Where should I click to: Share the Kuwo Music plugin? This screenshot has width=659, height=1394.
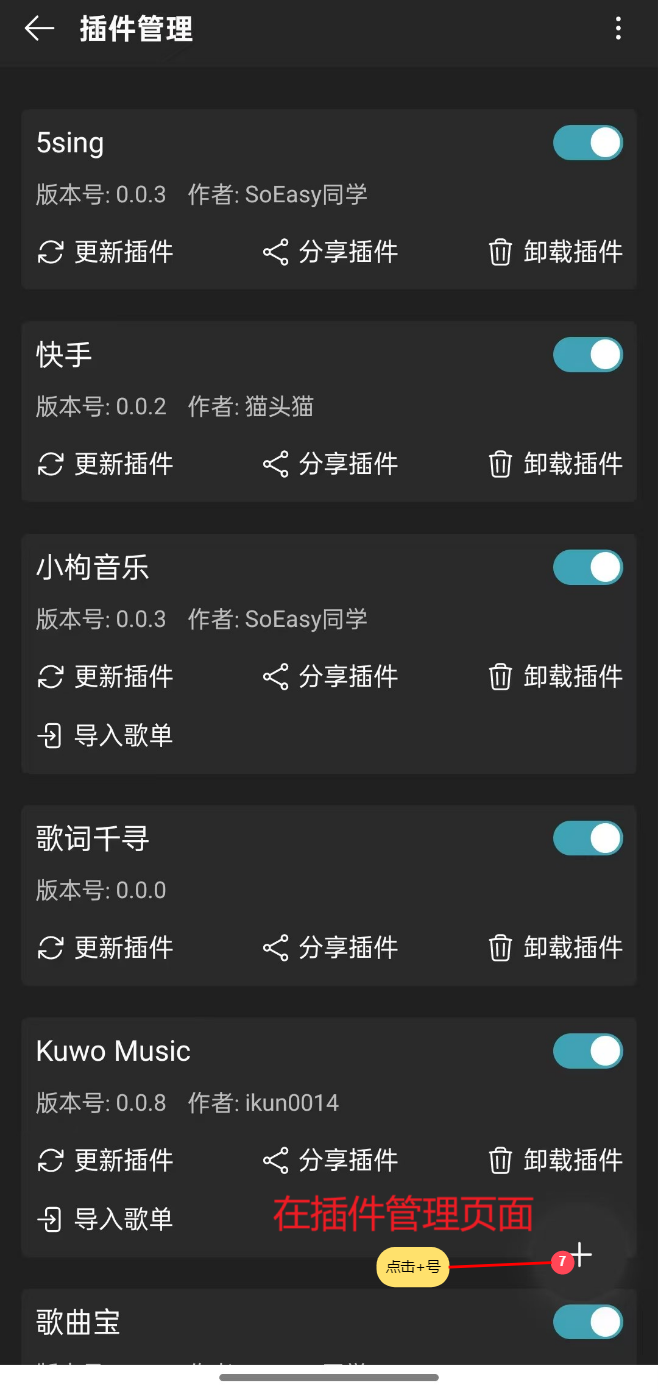click(x=330, y=1160)
